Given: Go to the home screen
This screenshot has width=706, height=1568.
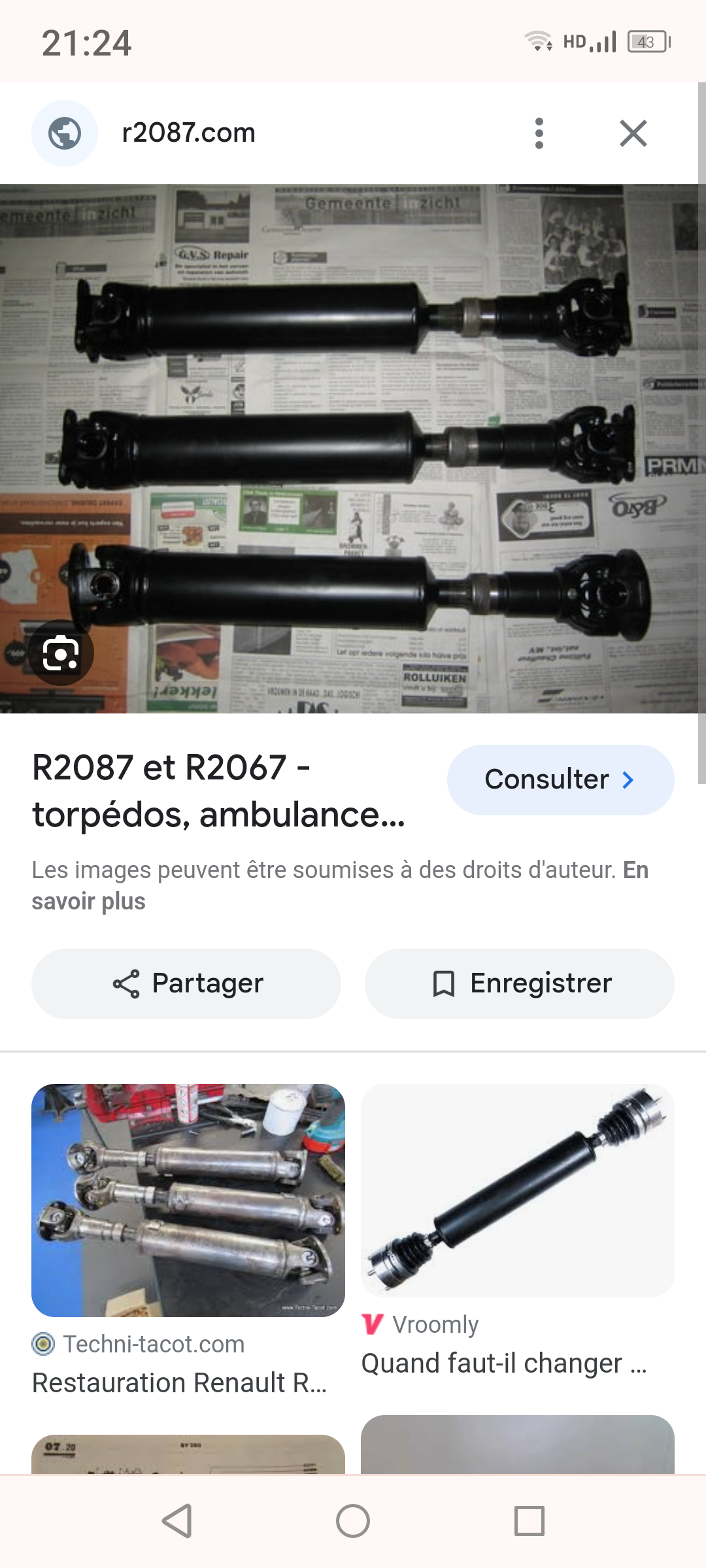Looking at the screenshot, I should pyautogui.click(x=353, y=1520).
